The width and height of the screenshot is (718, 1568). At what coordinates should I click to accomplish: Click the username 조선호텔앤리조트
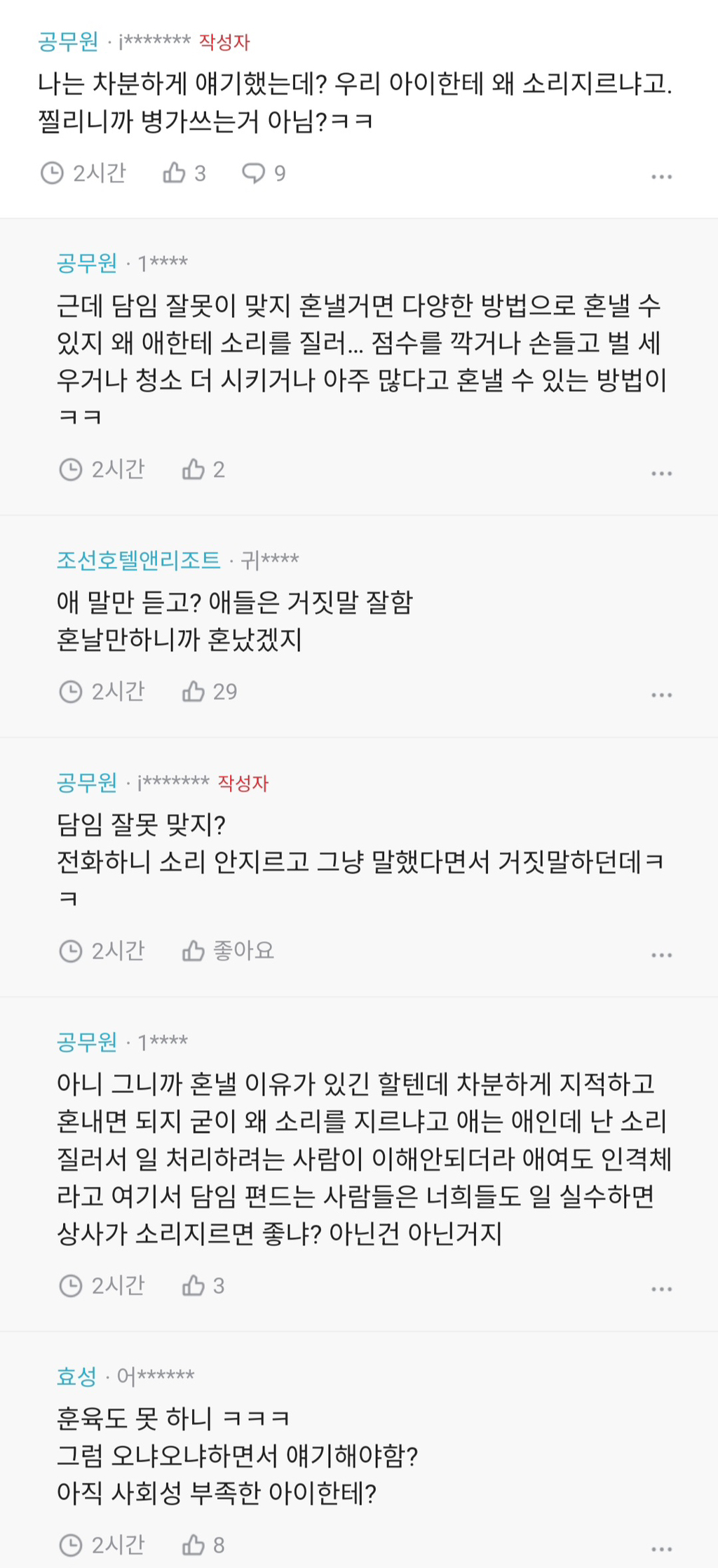137,560
